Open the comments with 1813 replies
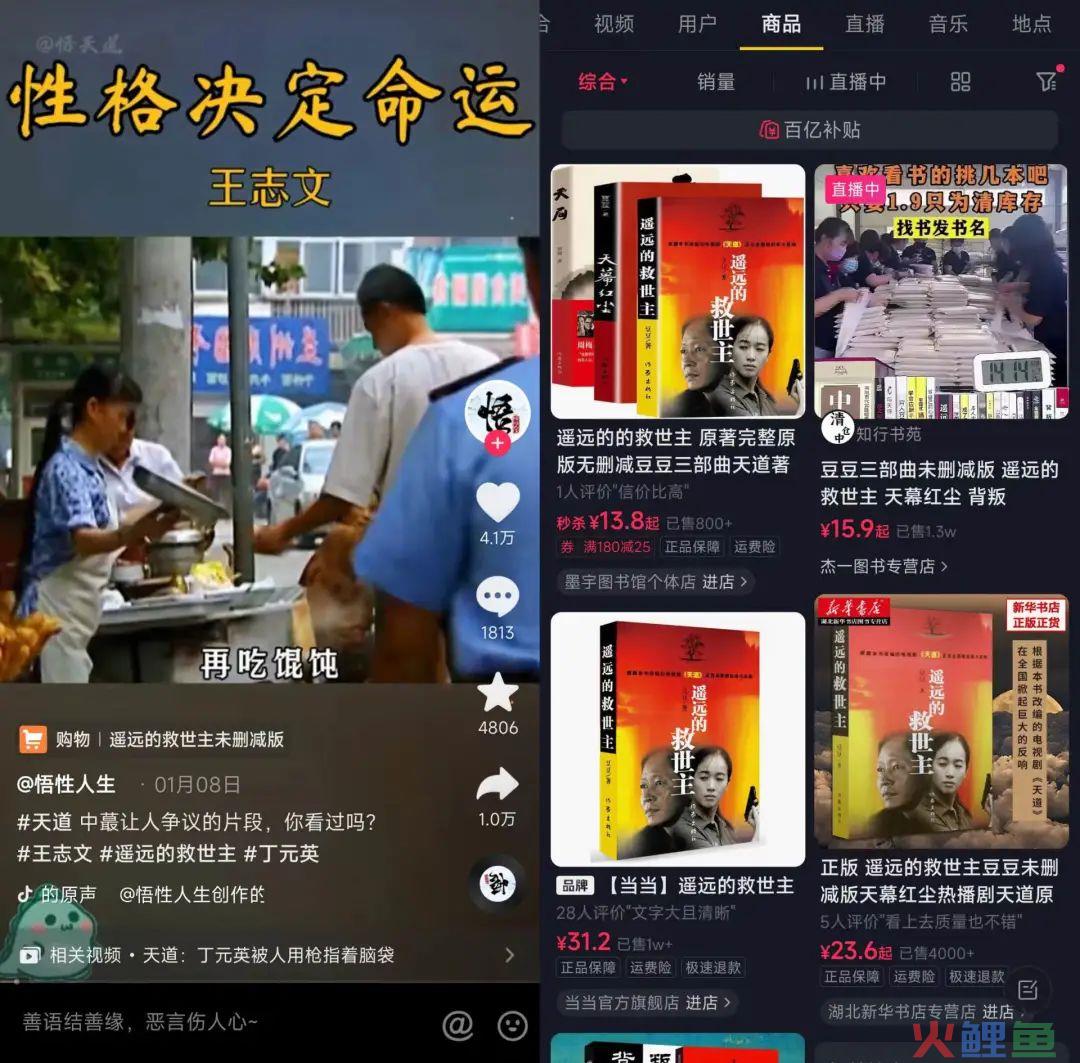 click(497, 597)
